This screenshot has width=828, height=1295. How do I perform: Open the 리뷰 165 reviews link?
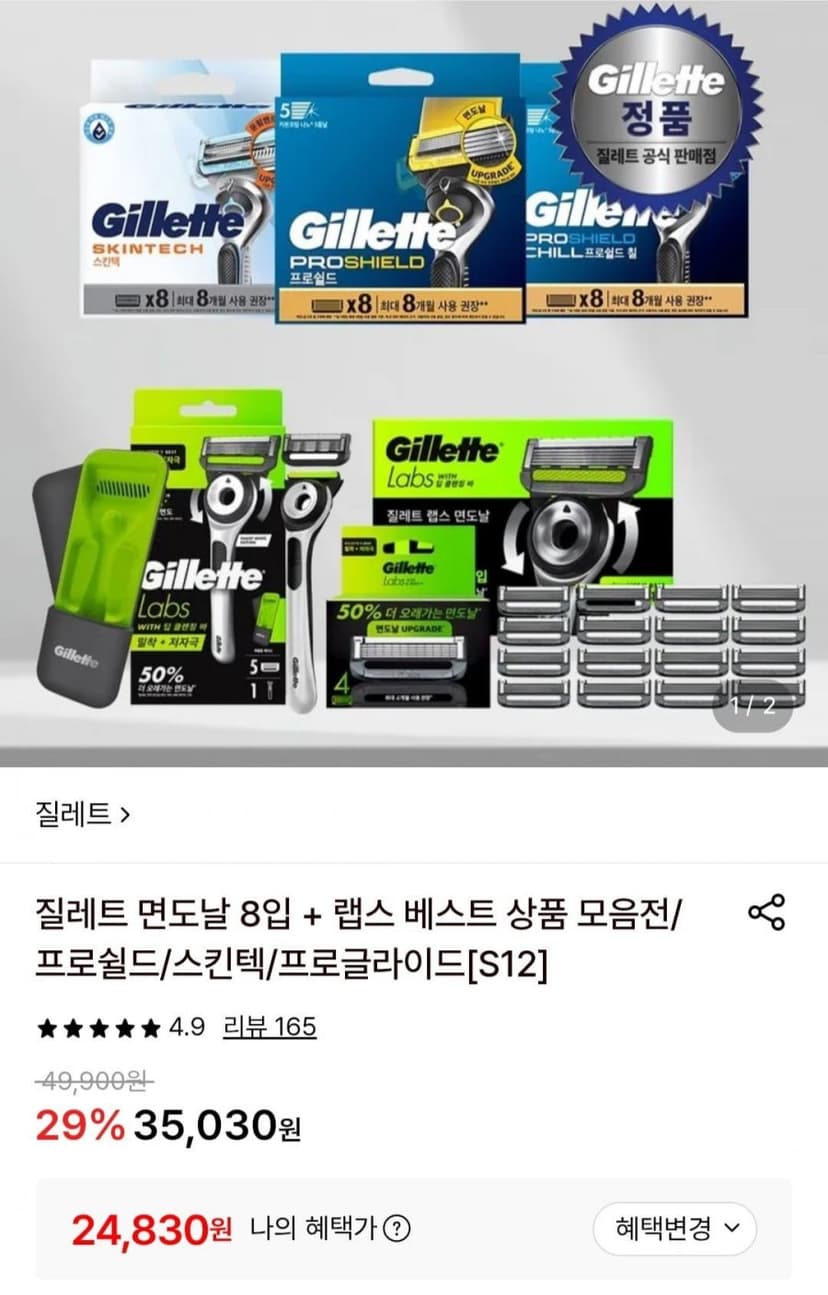pyautogui.click(x=268, y=1026)
